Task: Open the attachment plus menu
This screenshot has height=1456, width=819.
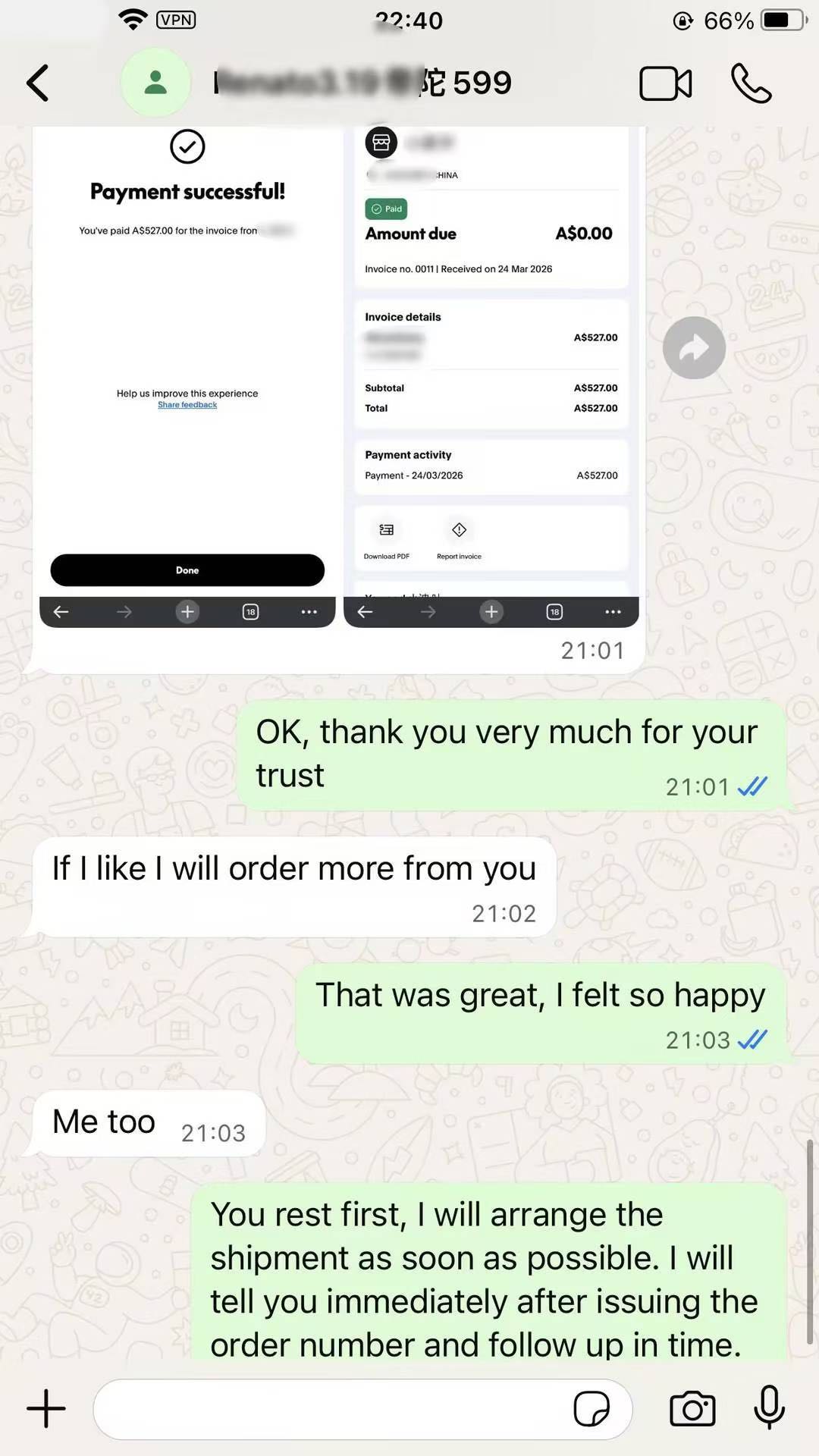Action: pos(46,1409)
